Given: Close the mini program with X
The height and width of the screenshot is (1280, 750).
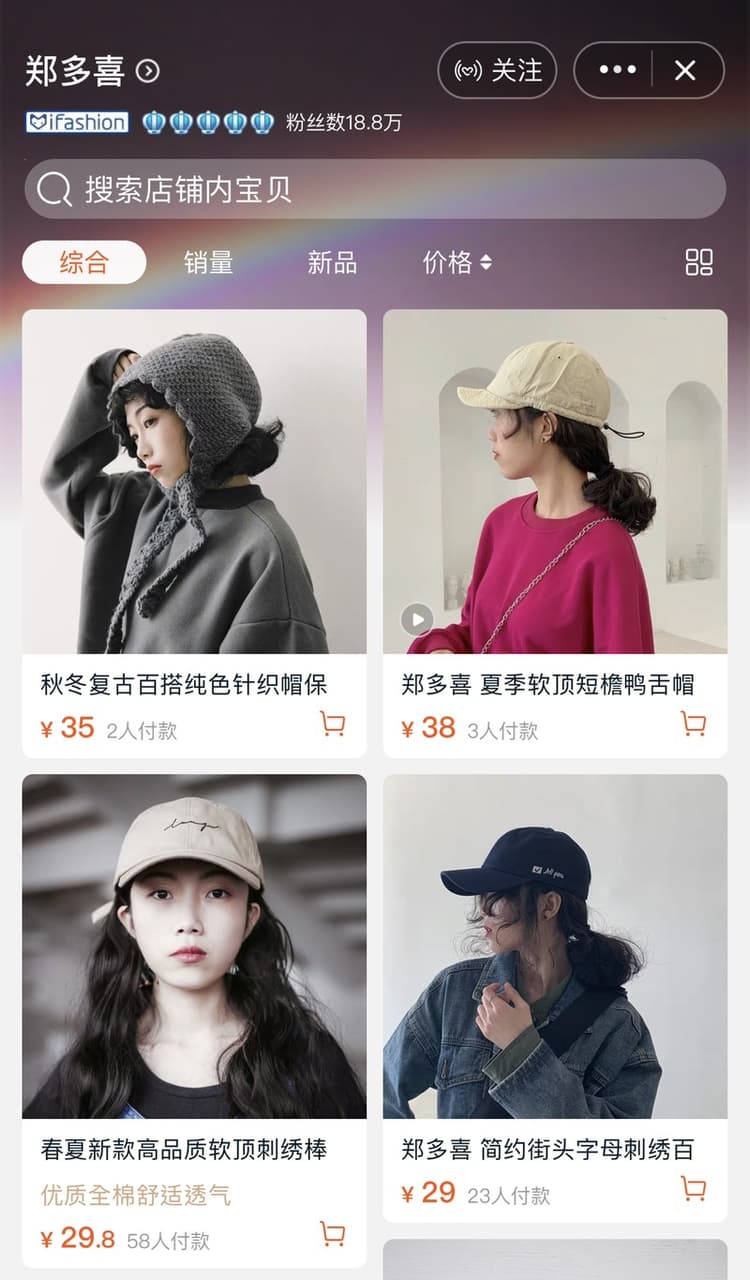Looking at the screenshot, I should pos(685,70).
